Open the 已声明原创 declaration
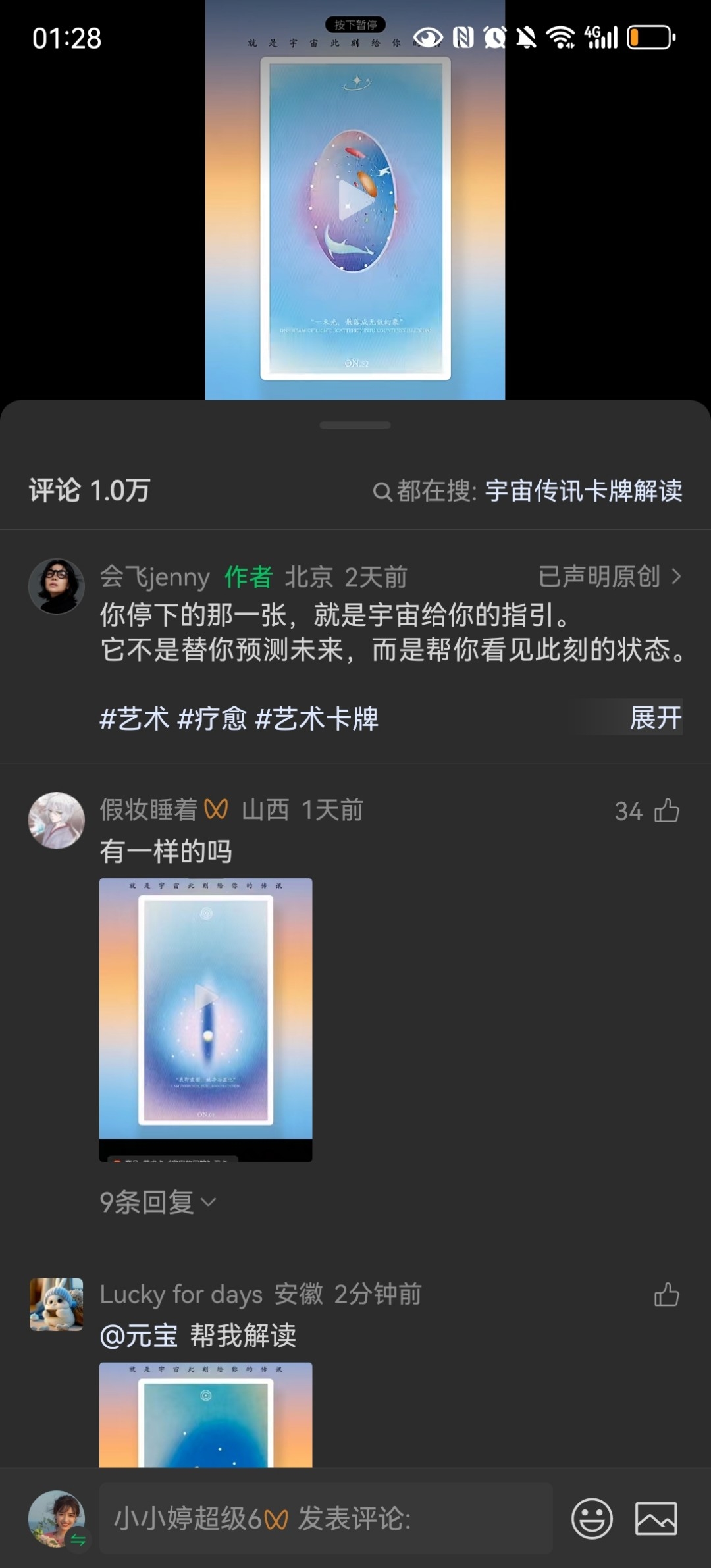The image size is (711, 1568). click(x=610, y=577)
